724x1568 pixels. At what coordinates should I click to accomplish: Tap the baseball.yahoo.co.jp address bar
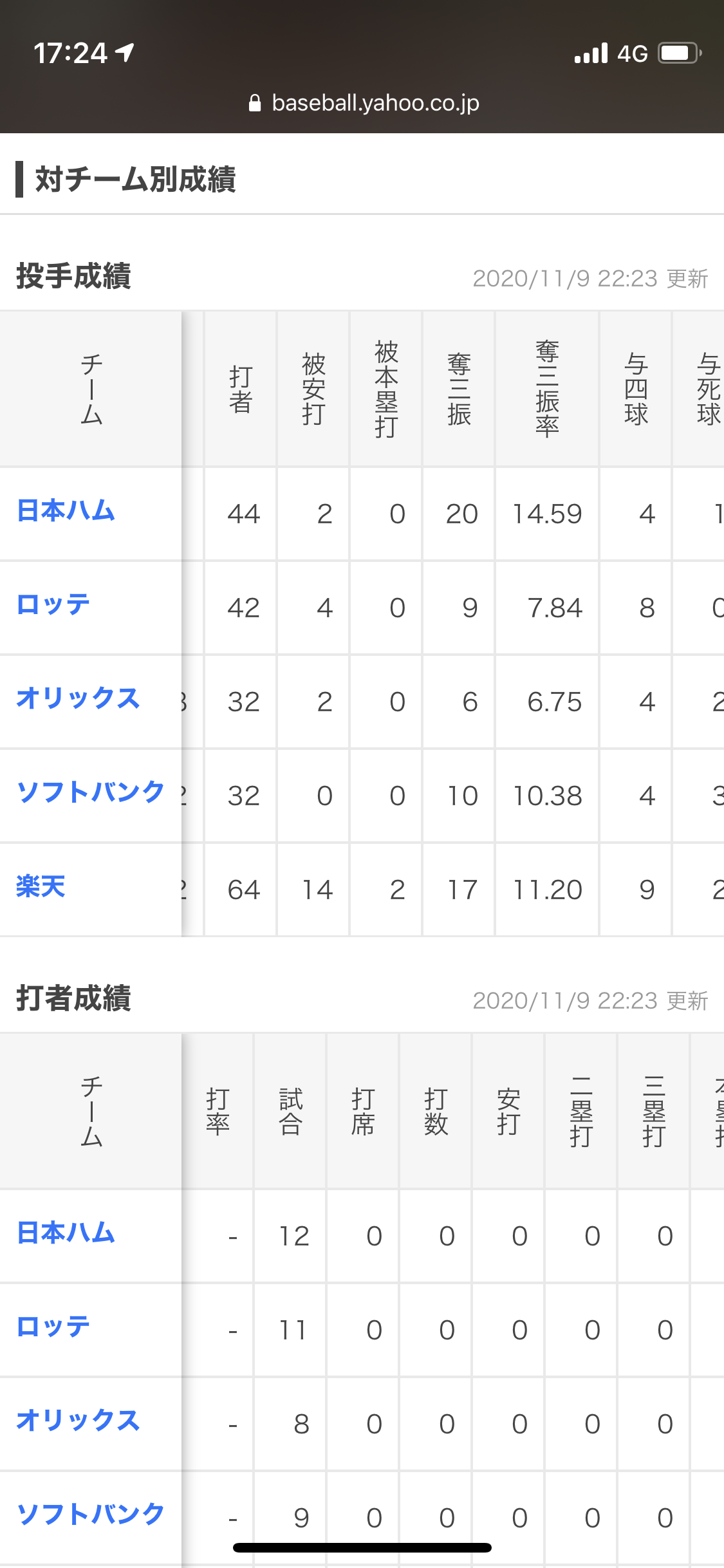point(364,103)
